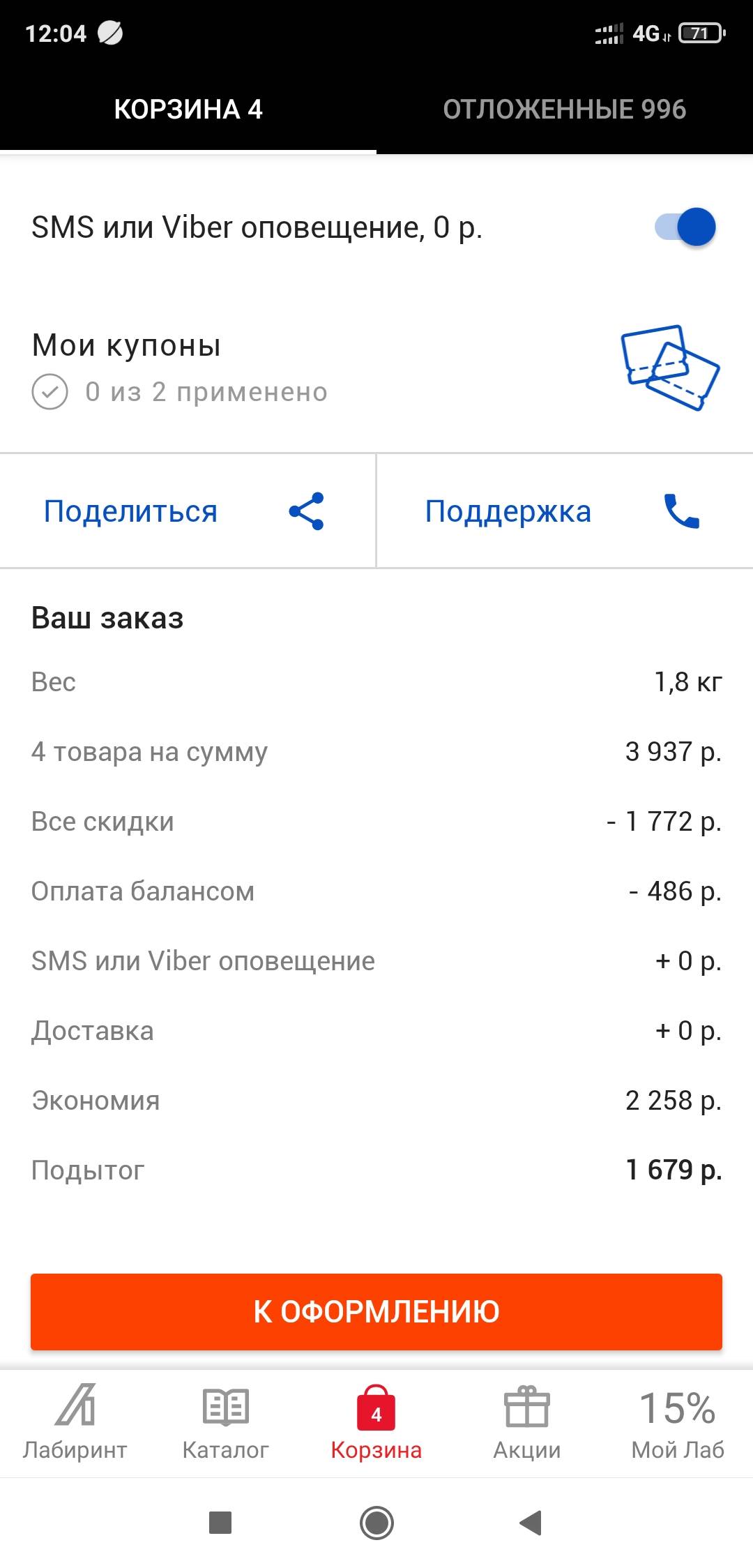Switch to the Отложенные 996 tab
Image resolution: width=753 pixels, height=1568 pixels.
565,110
